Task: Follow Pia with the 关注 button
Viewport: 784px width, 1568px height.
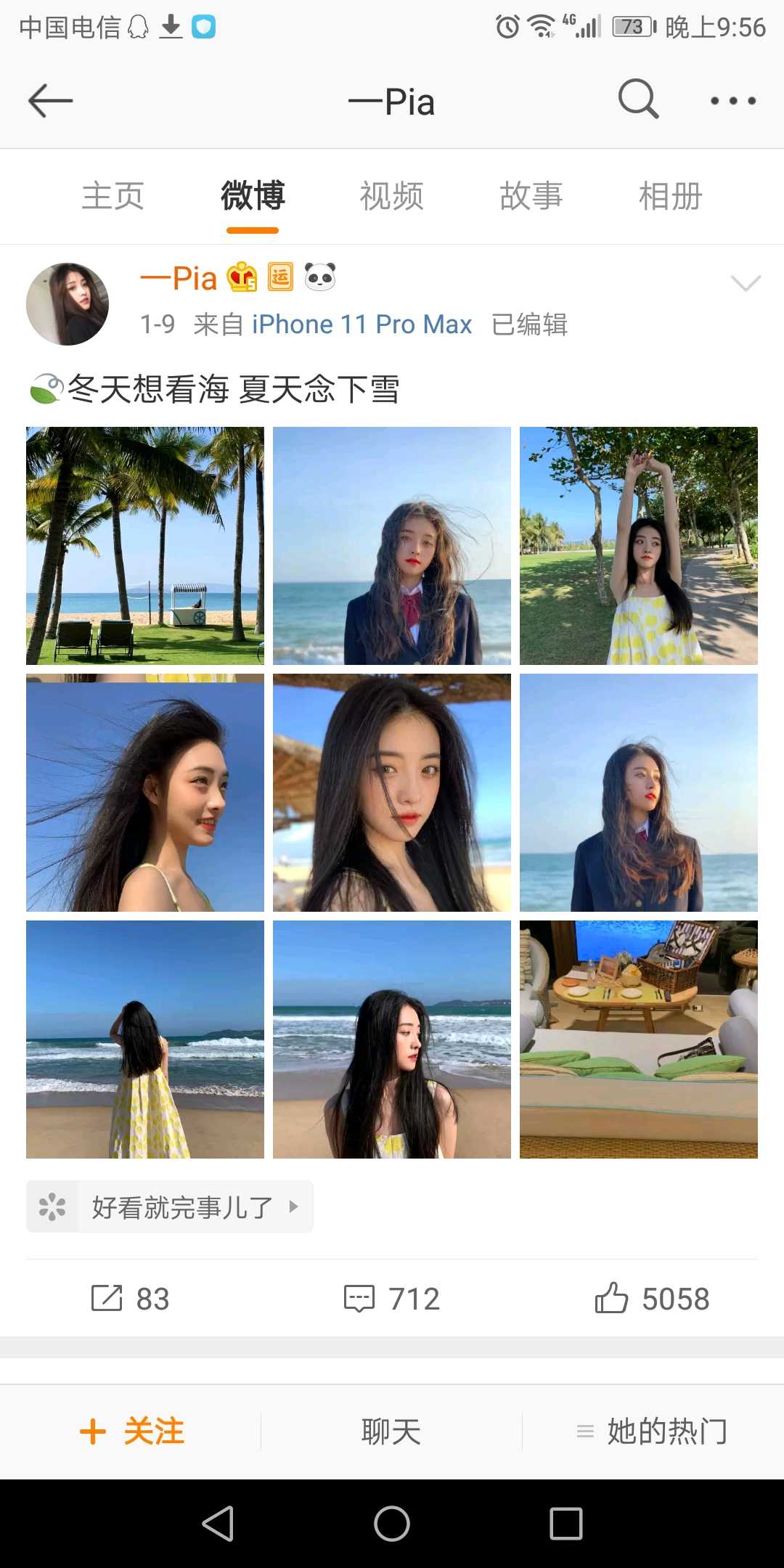Action: click(132, 1432)
